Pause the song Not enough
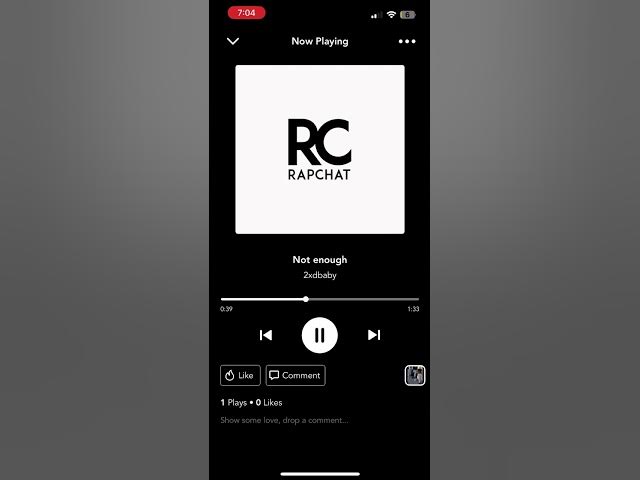This screenshot has width=640, height=480. point(320,335)
